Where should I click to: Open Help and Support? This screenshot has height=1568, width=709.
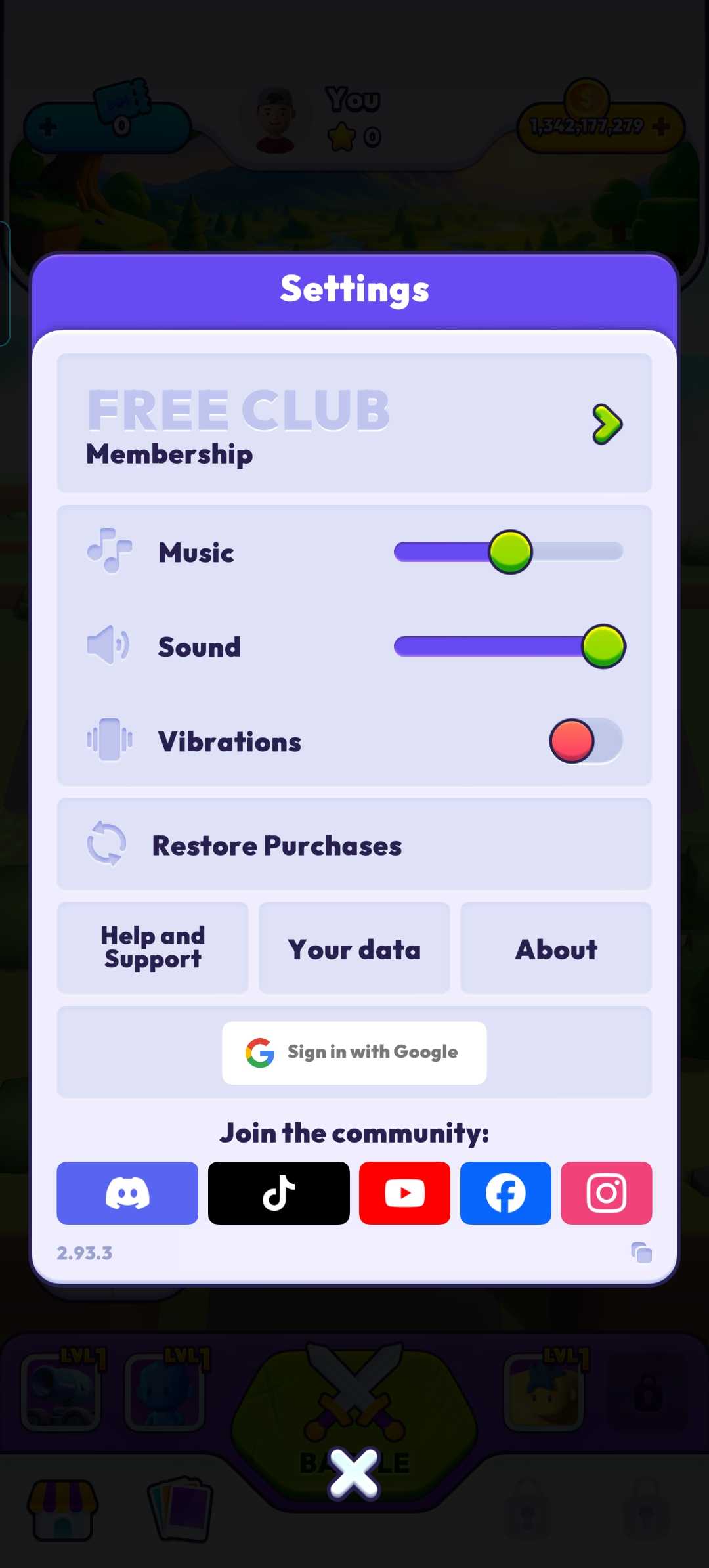coord(153,947)
